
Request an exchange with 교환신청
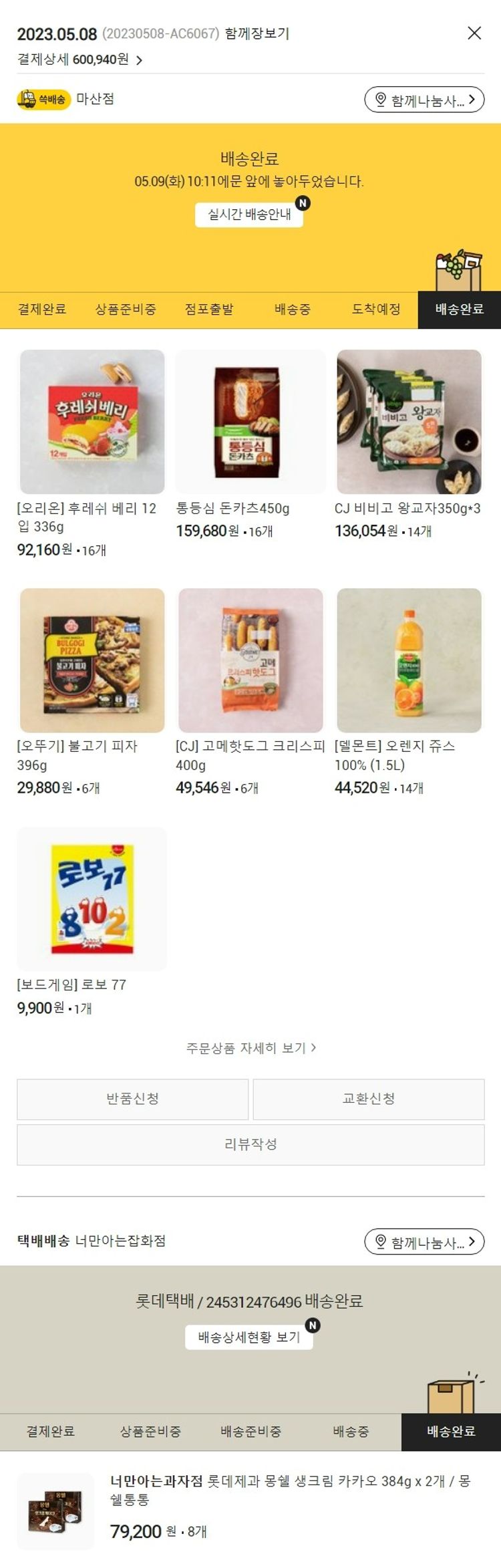coord(369,1099)
